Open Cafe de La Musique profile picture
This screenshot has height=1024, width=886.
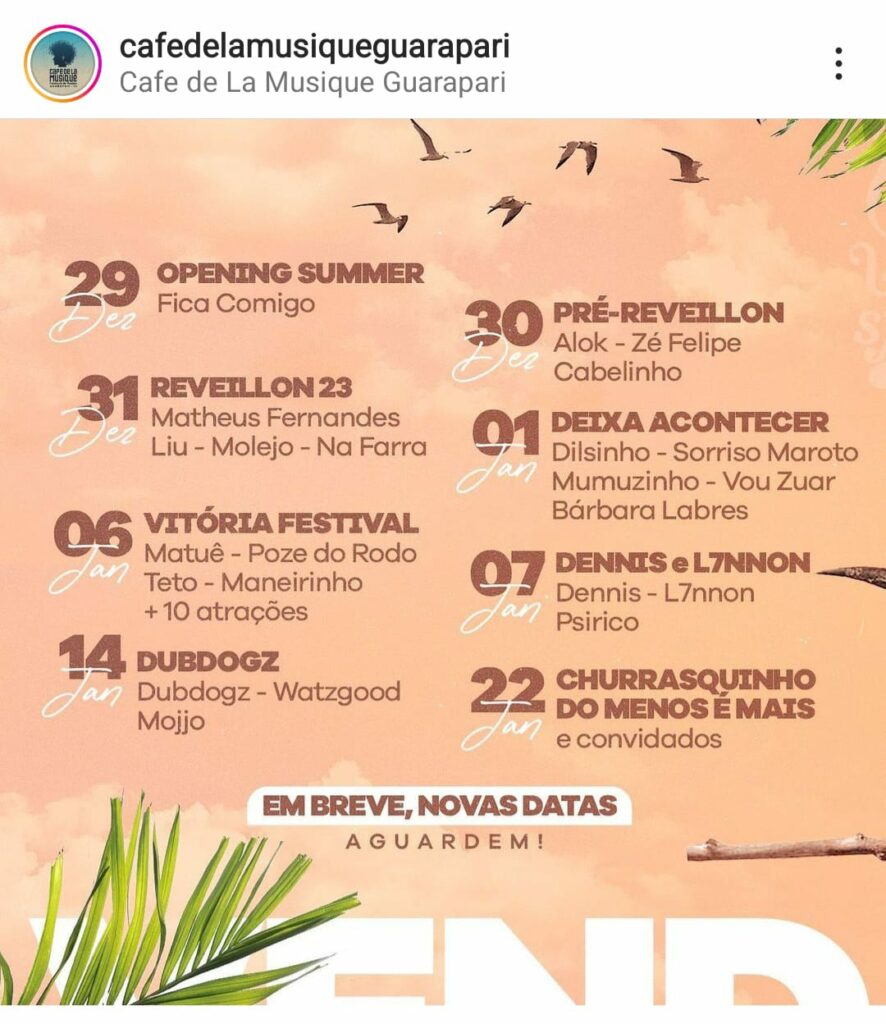pos(63,63)
